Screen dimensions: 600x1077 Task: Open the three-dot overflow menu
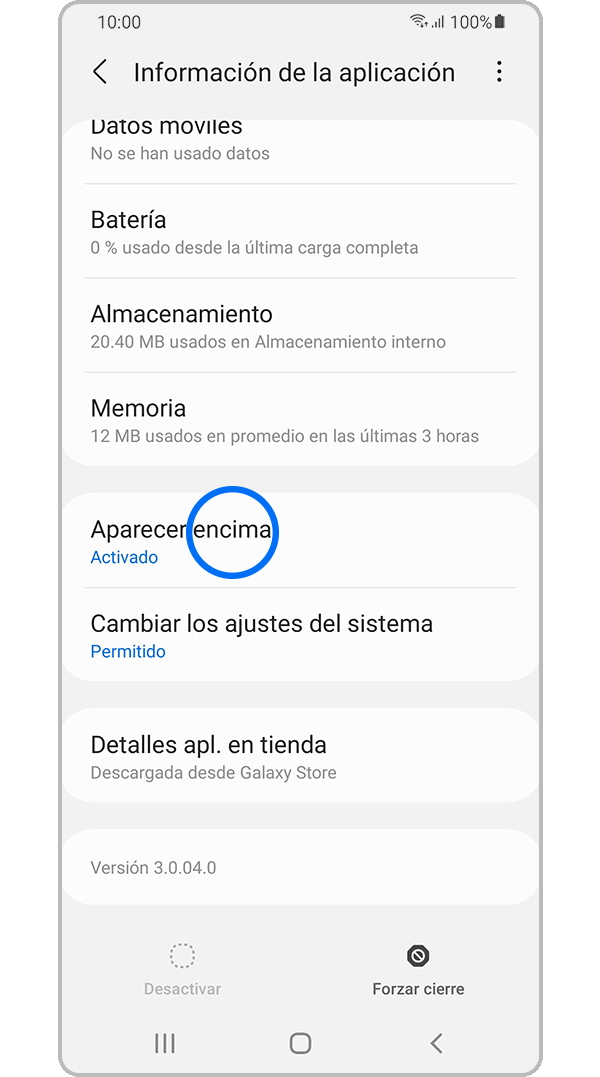coord(499,72)
